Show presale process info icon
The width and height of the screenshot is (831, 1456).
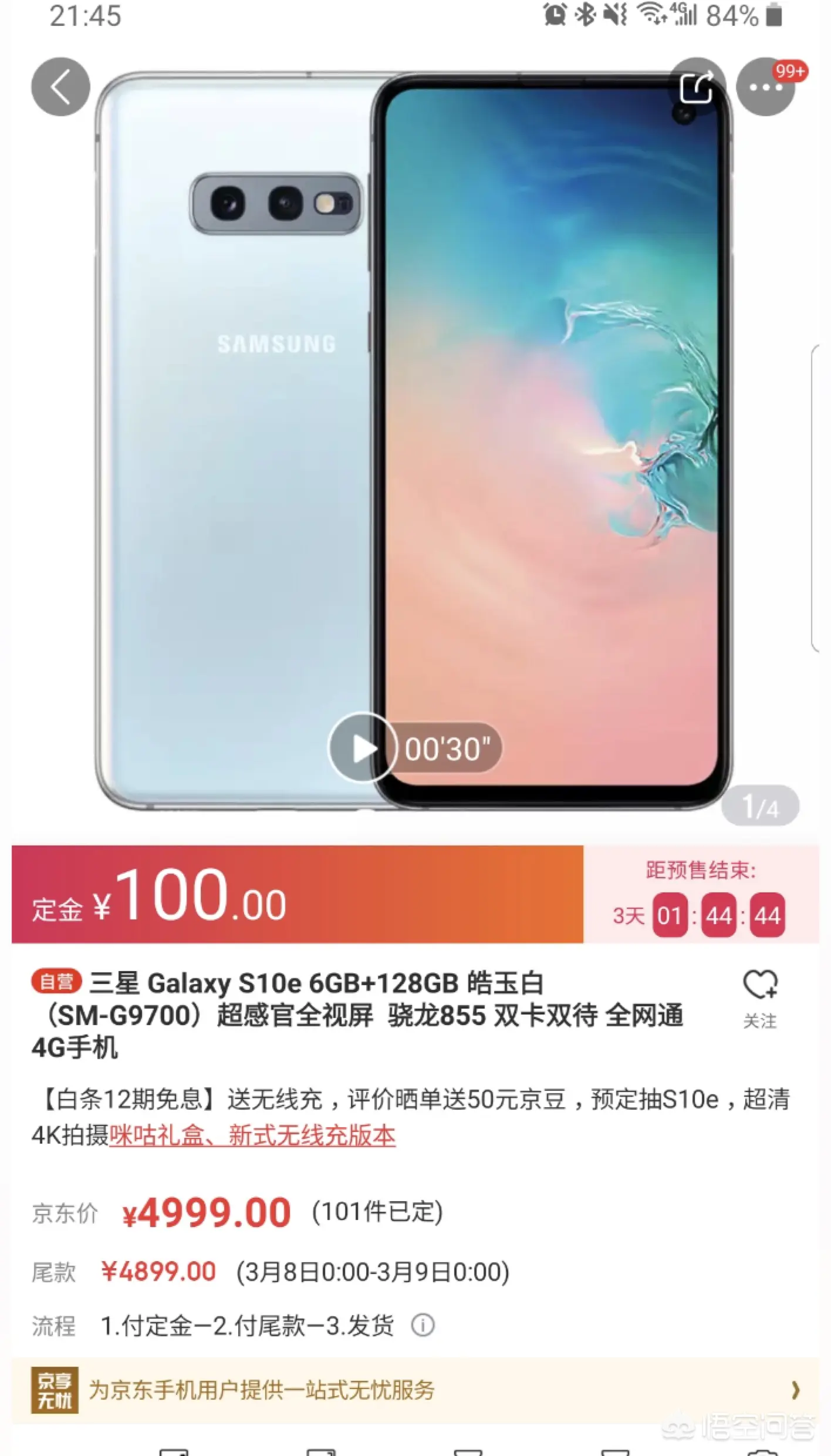point(423,1325)
